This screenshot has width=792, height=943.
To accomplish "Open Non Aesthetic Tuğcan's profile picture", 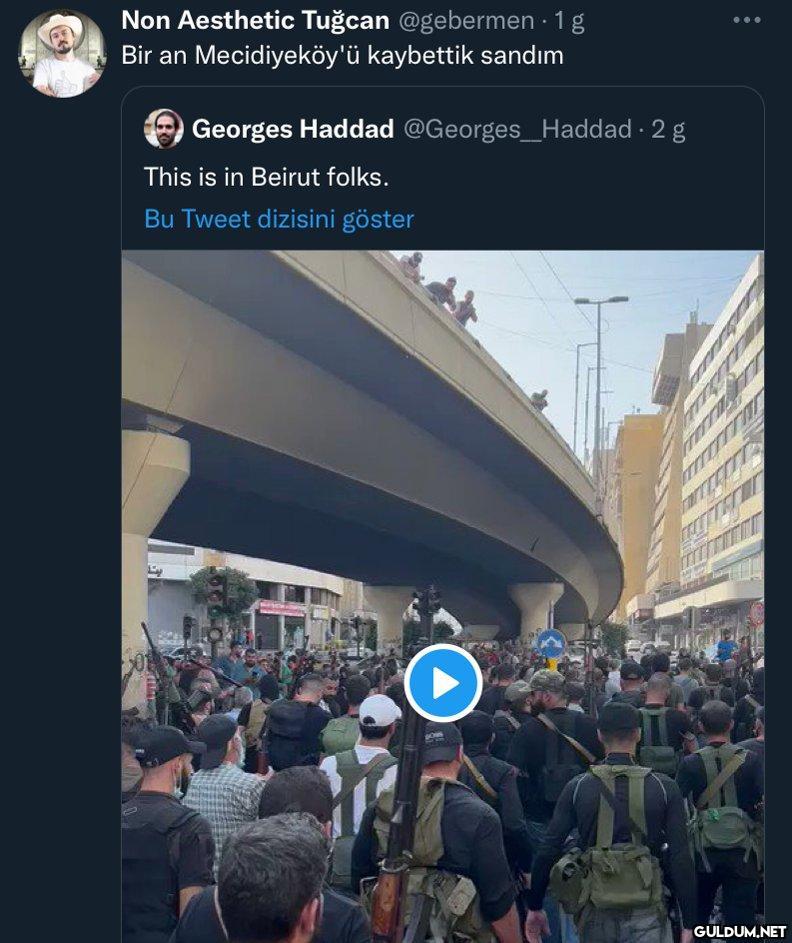I will pos(62,53).
